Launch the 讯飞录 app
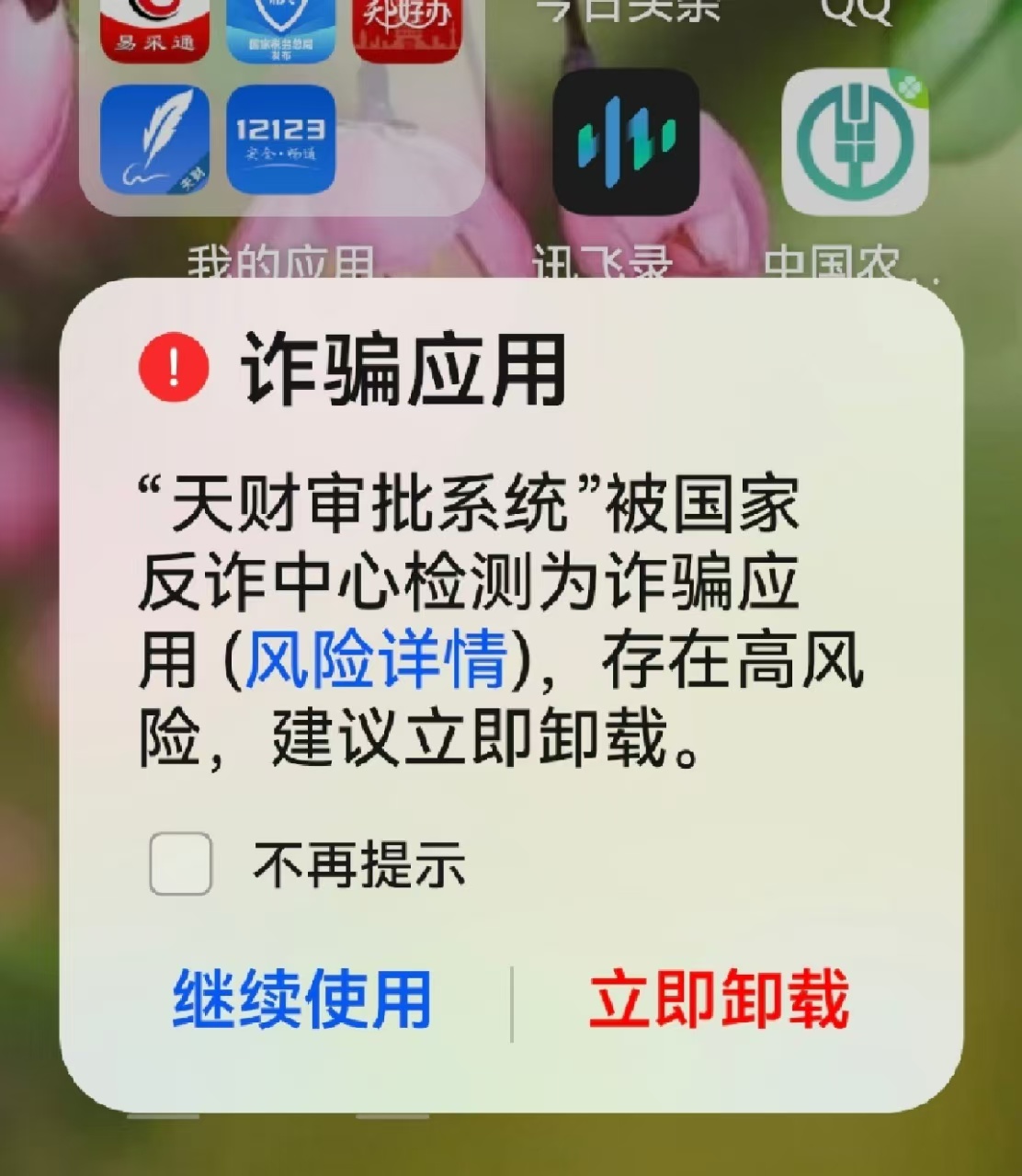 (x=626, y=142)
